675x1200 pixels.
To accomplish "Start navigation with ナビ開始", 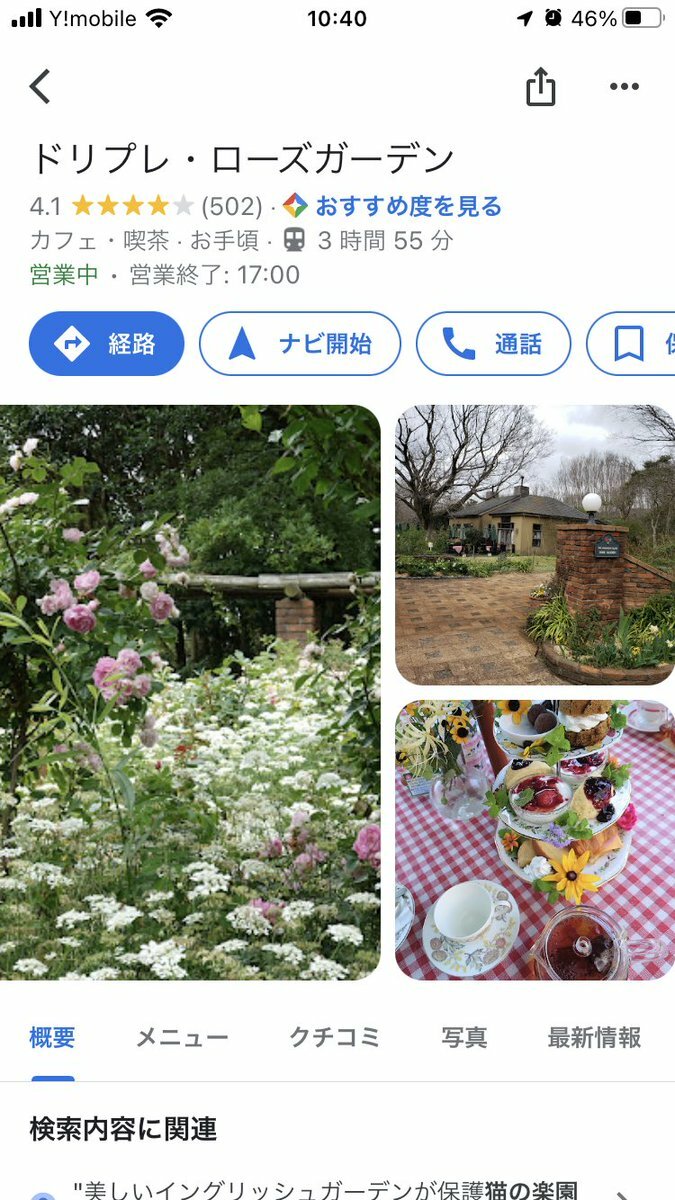I will click(300, 344).
